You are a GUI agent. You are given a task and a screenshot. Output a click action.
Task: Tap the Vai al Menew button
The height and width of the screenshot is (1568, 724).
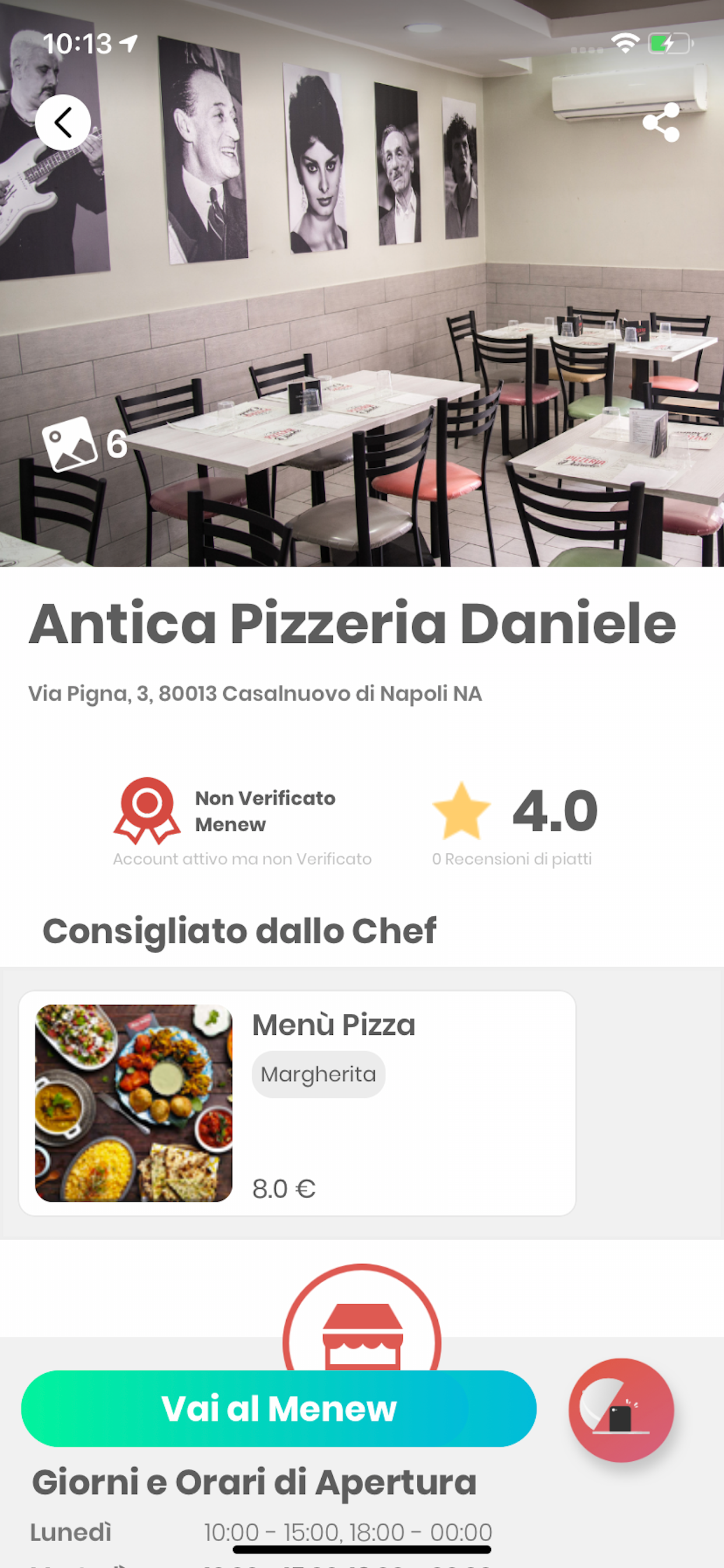(279, 1409)
